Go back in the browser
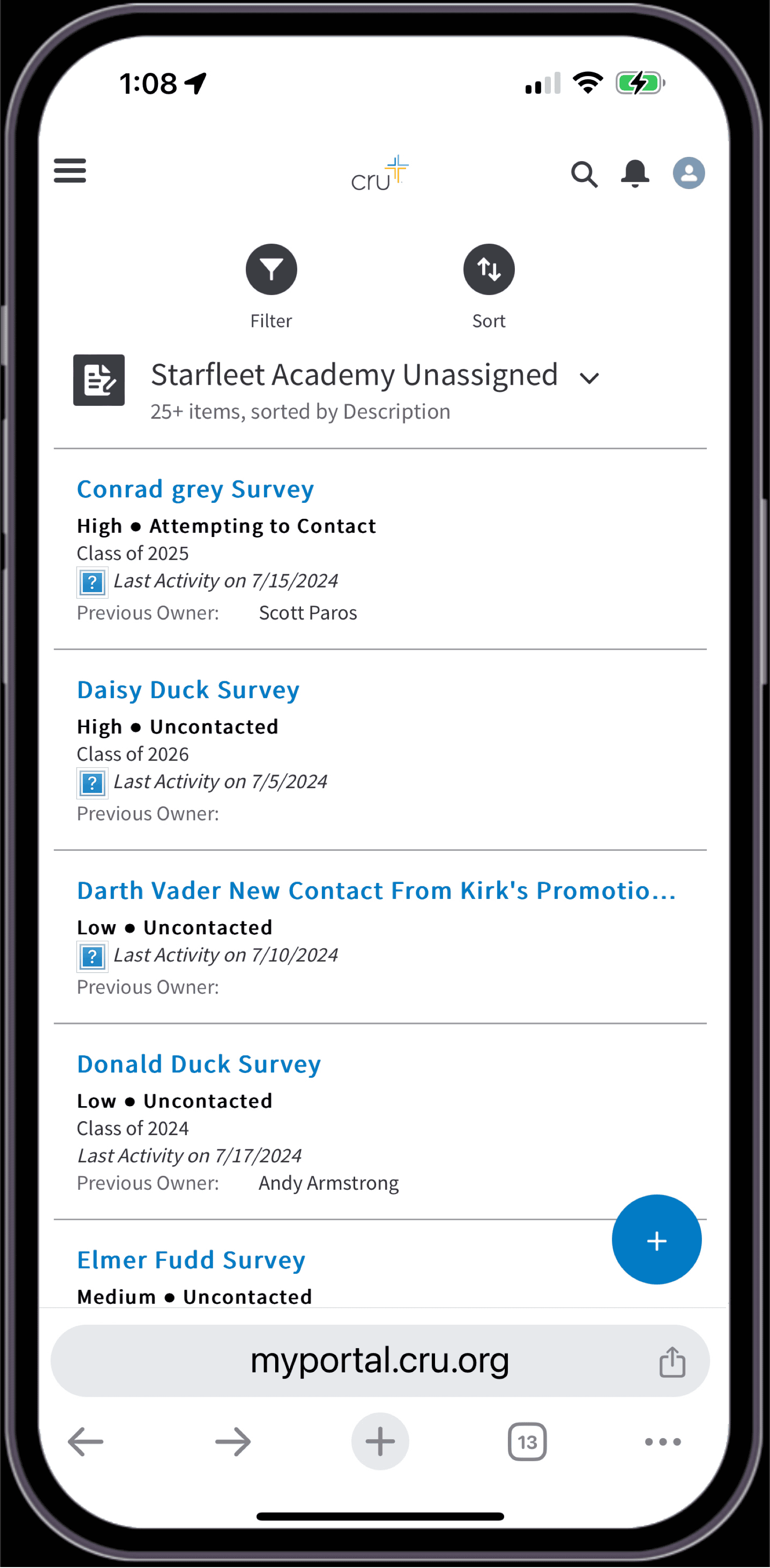Screen dimensions: 770x1568 (x=86, y=1441)
